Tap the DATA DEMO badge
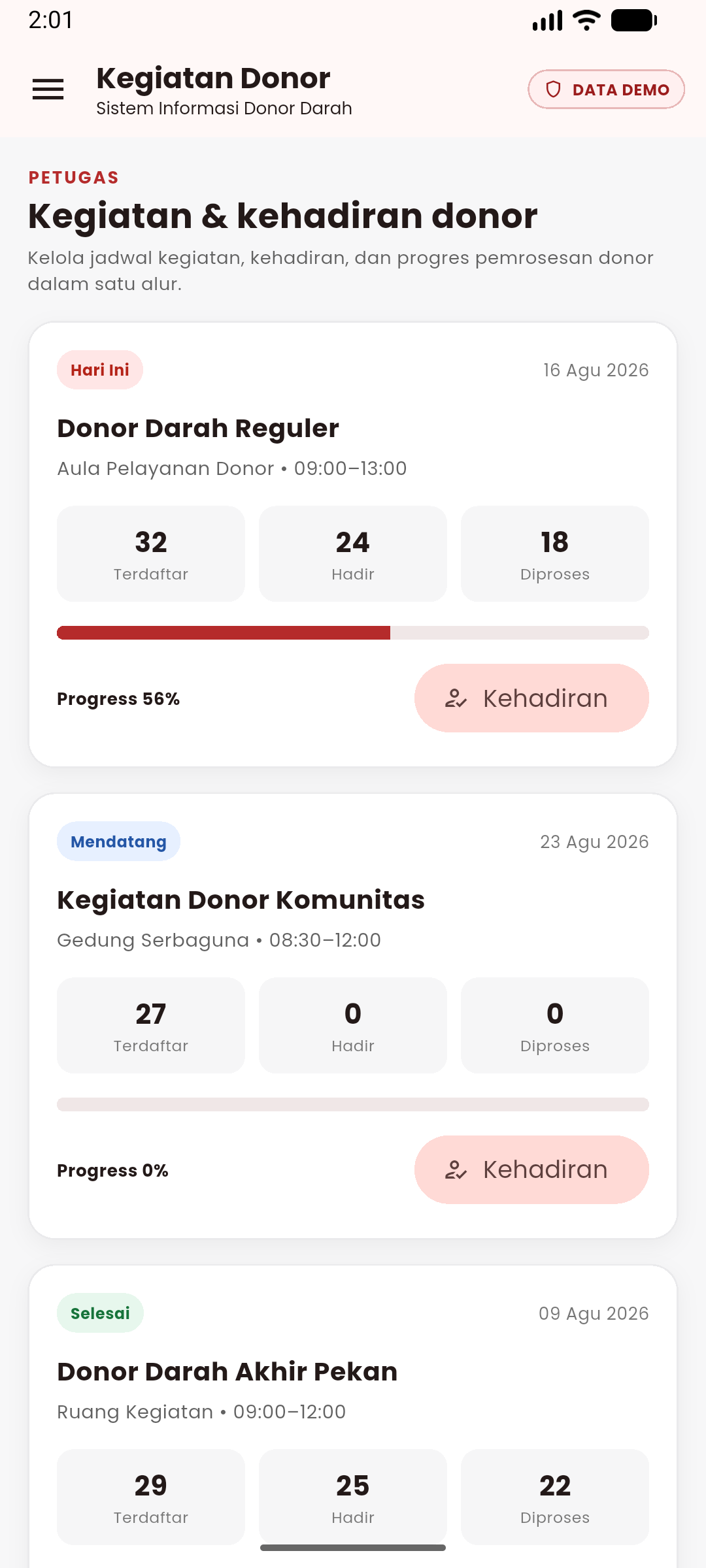This screenshot has height=1568, width=706. (607, 90)
